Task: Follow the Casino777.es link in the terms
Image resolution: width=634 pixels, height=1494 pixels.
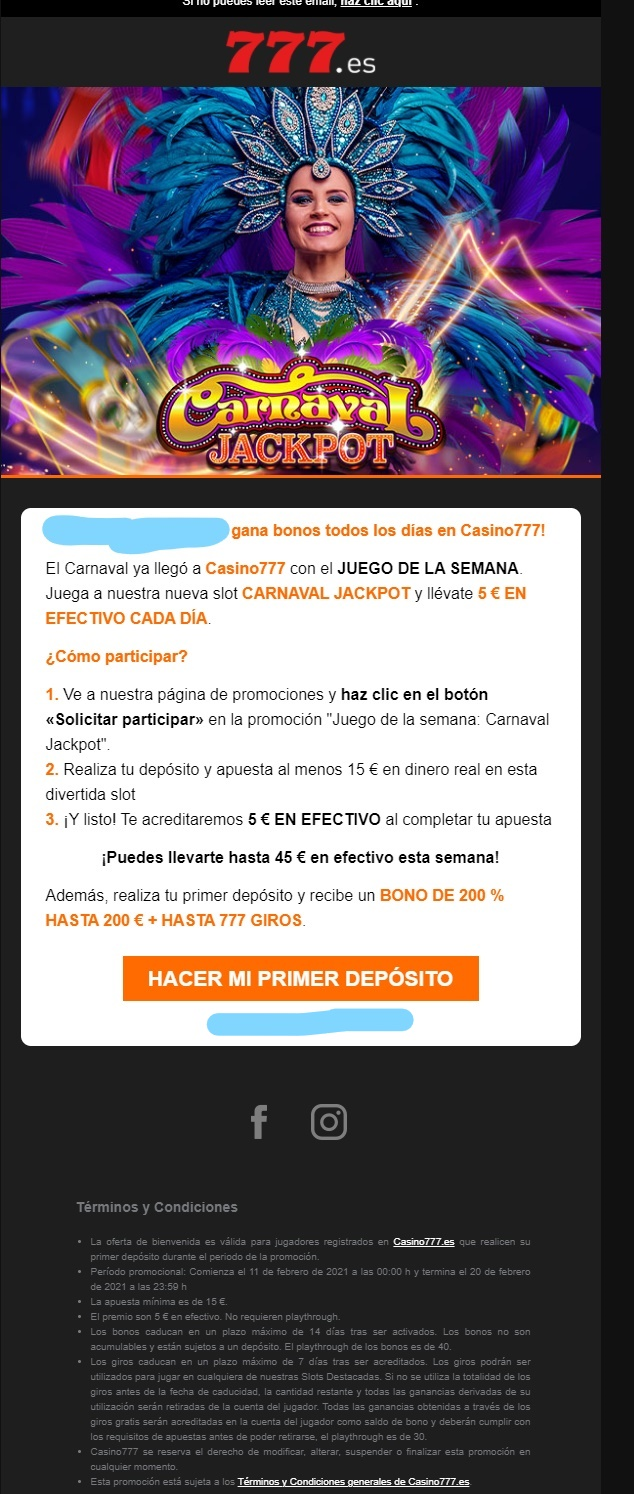Action: click(424, 1242)
